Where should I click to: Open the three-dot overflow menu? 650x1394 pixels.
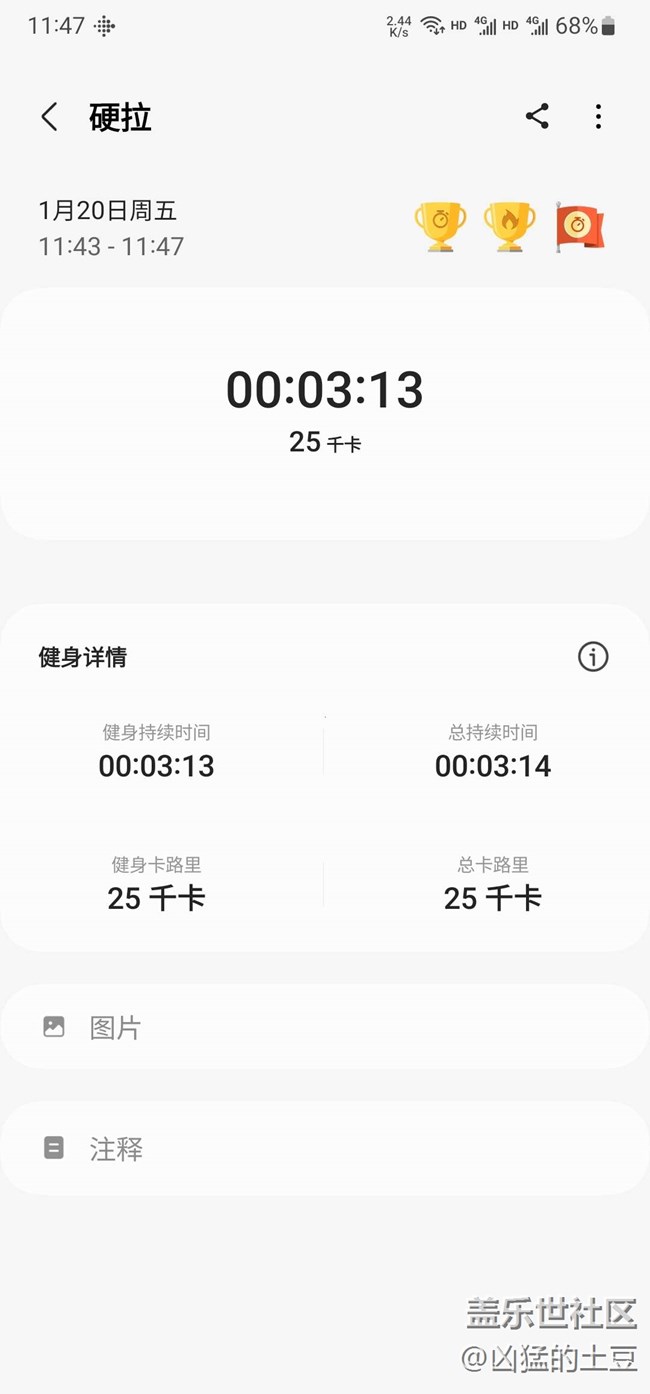[x=598, y=117]
